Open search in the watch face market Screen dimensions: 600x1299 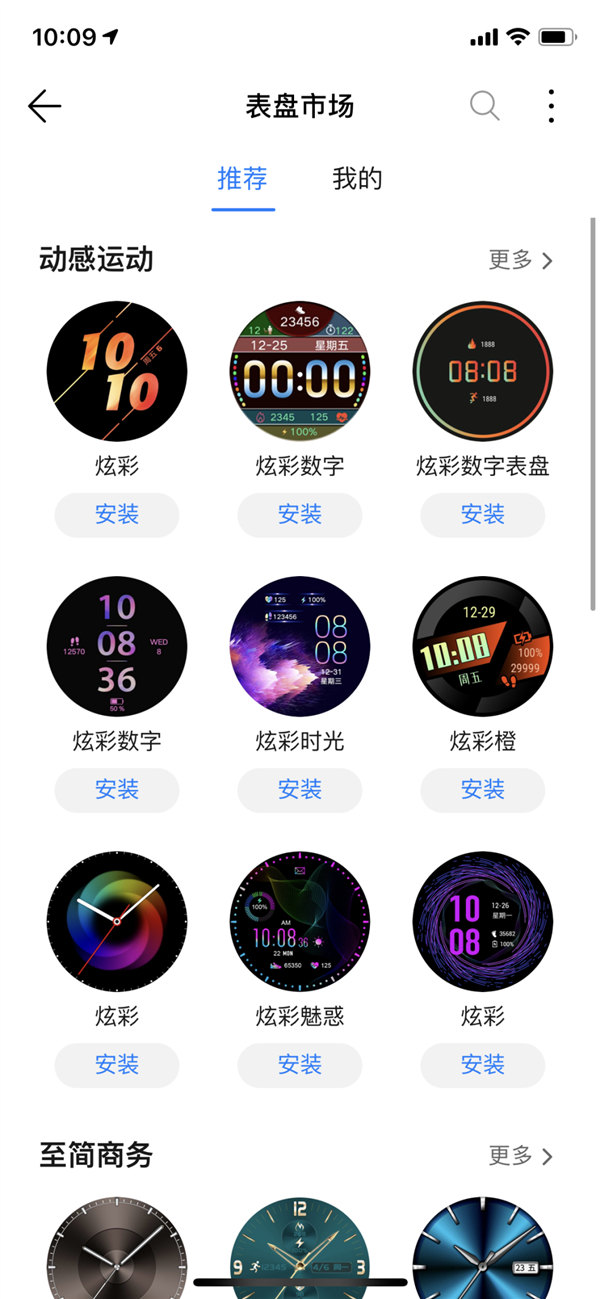(484, 106)
